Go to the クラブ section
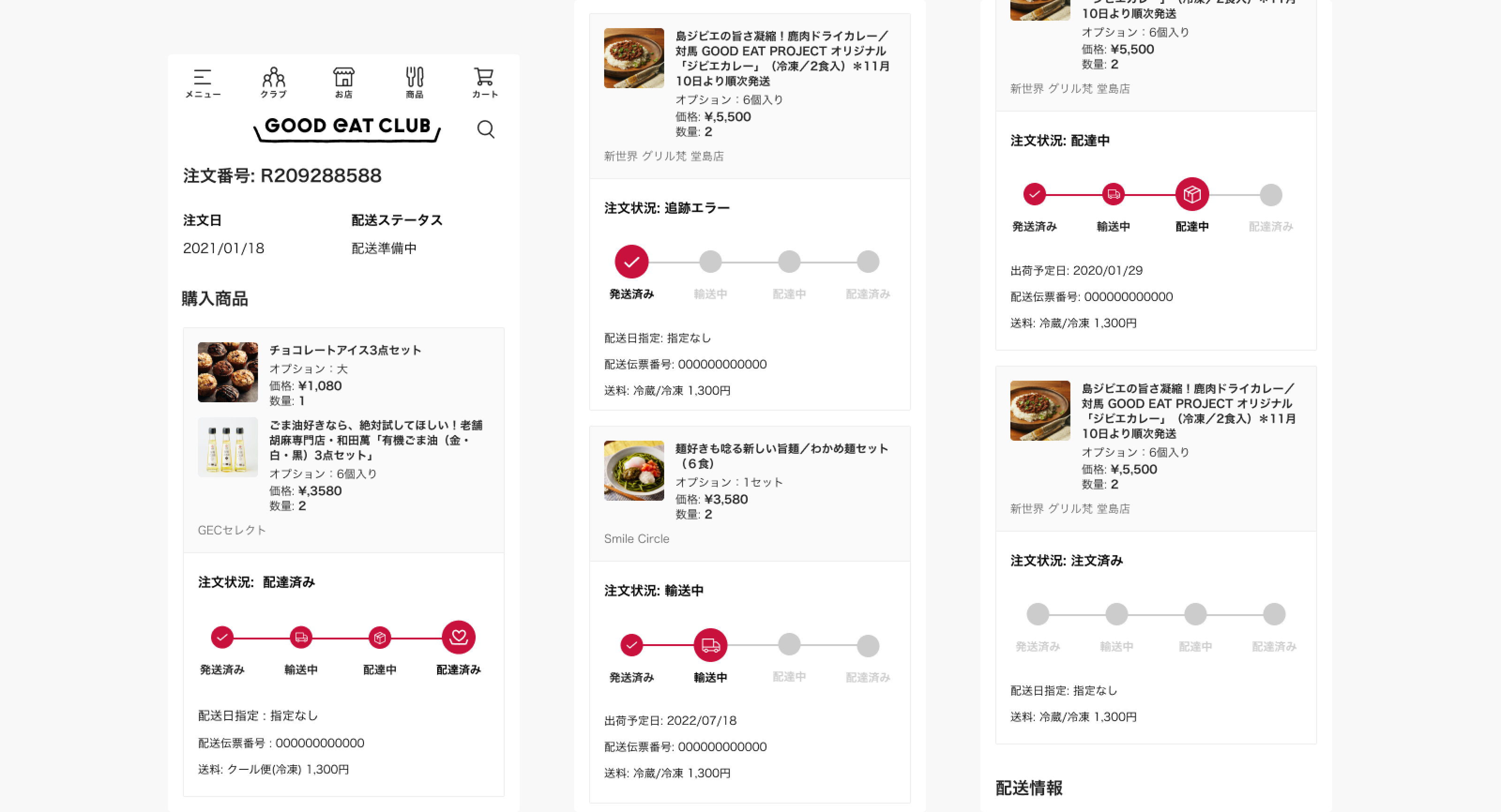 (x=273, y=83)
